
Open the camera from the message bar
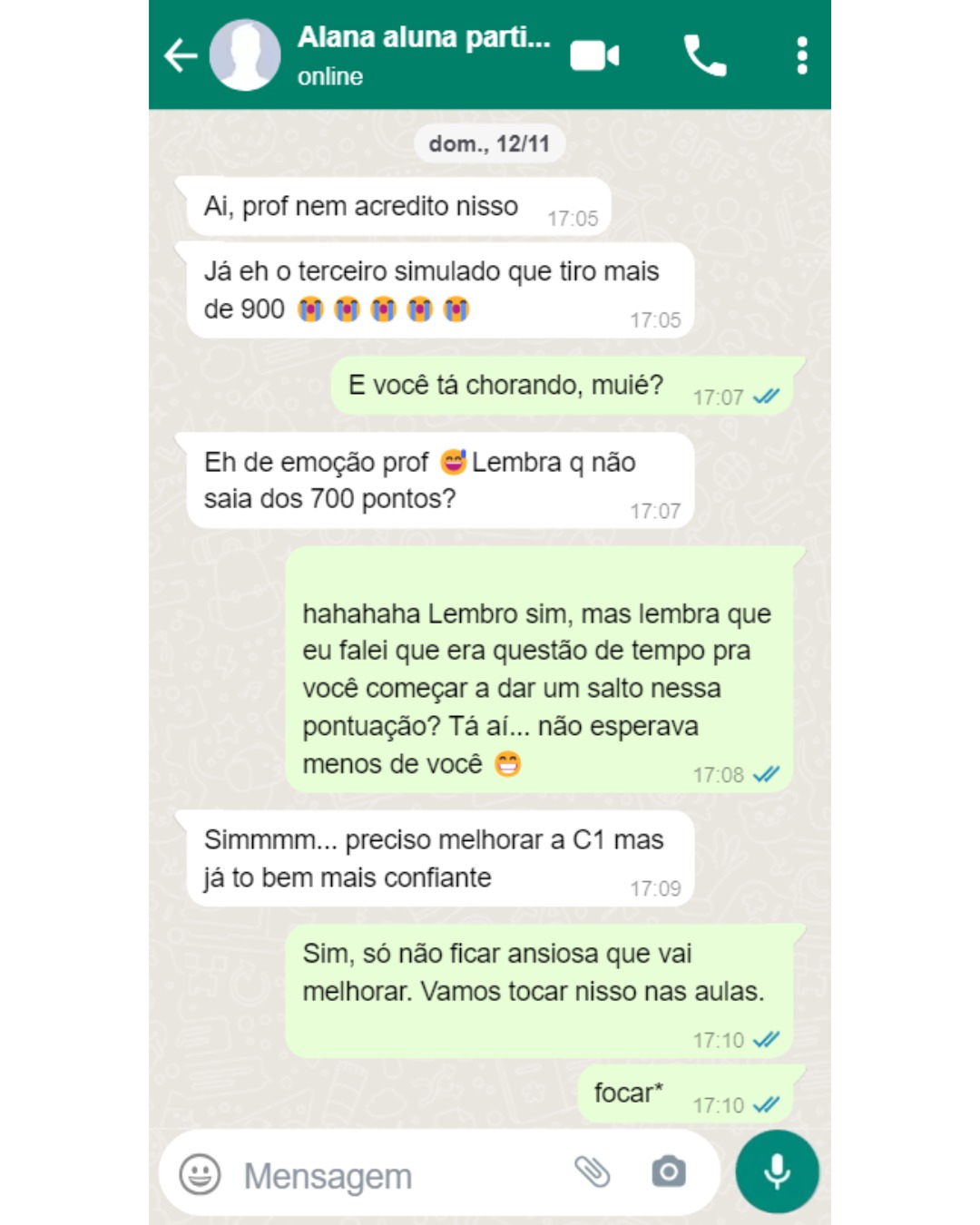(x=669, y=1171)
